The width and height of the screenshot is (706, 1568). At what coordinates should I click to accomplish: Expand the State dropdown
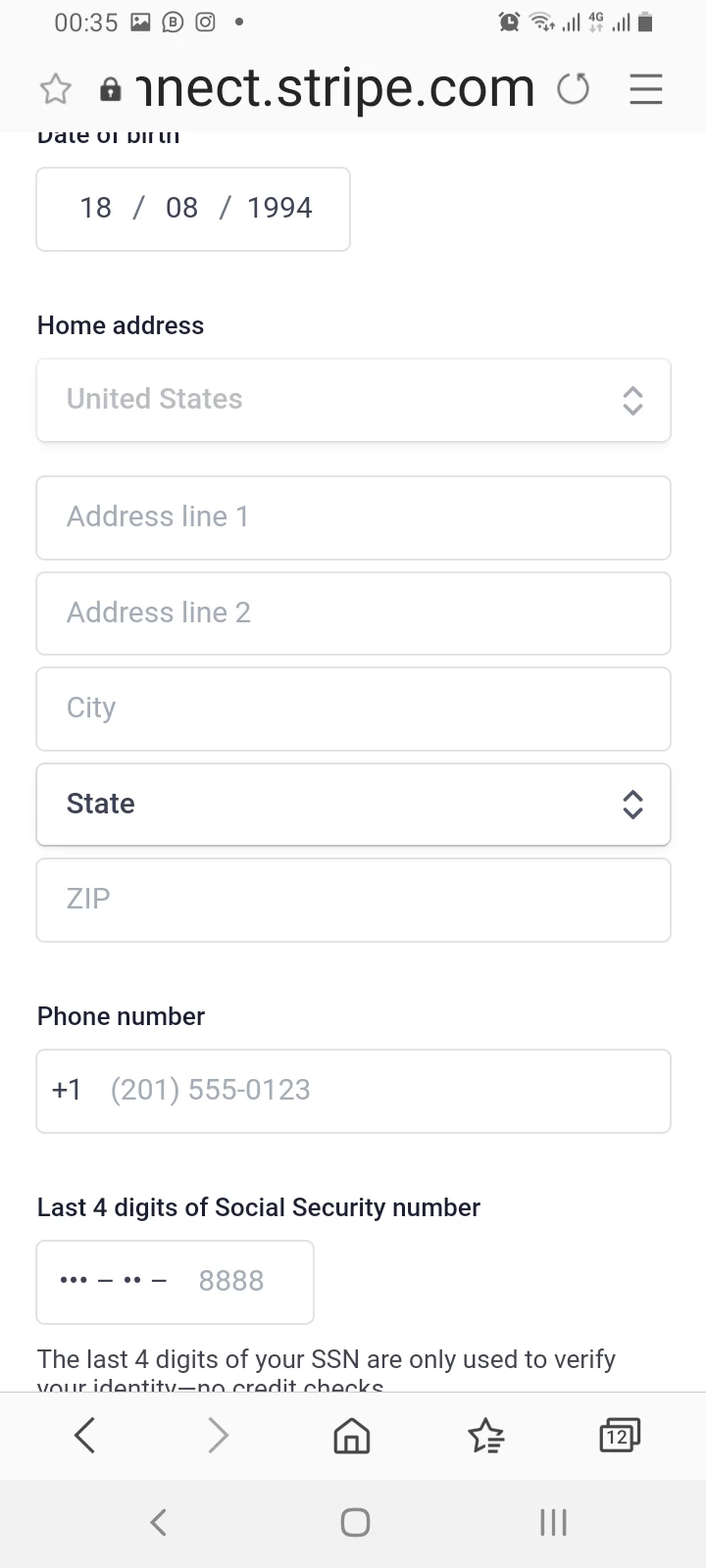click(353, 805)
